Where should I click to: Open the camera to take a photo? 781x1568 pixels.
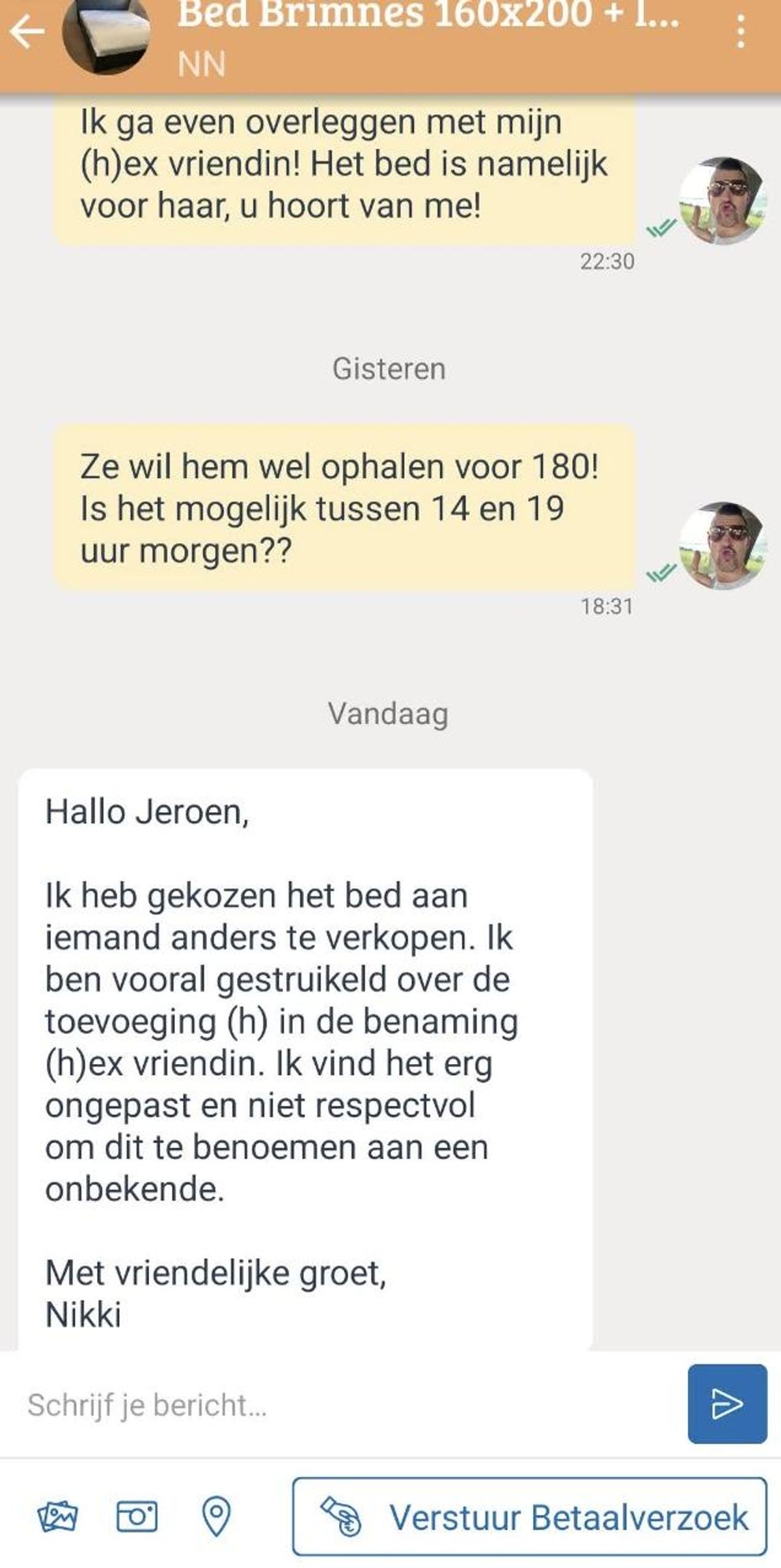click(x=137, y=1517)
